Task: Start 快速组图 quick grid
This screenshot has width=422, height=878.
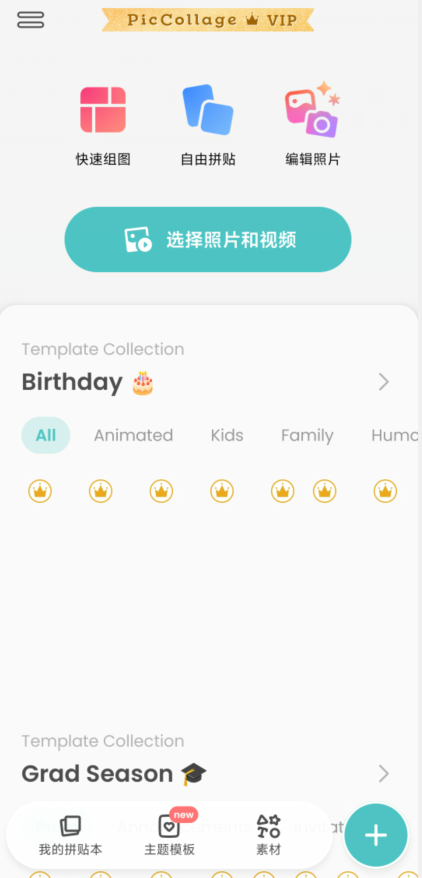Action: [x=103, y=126]
